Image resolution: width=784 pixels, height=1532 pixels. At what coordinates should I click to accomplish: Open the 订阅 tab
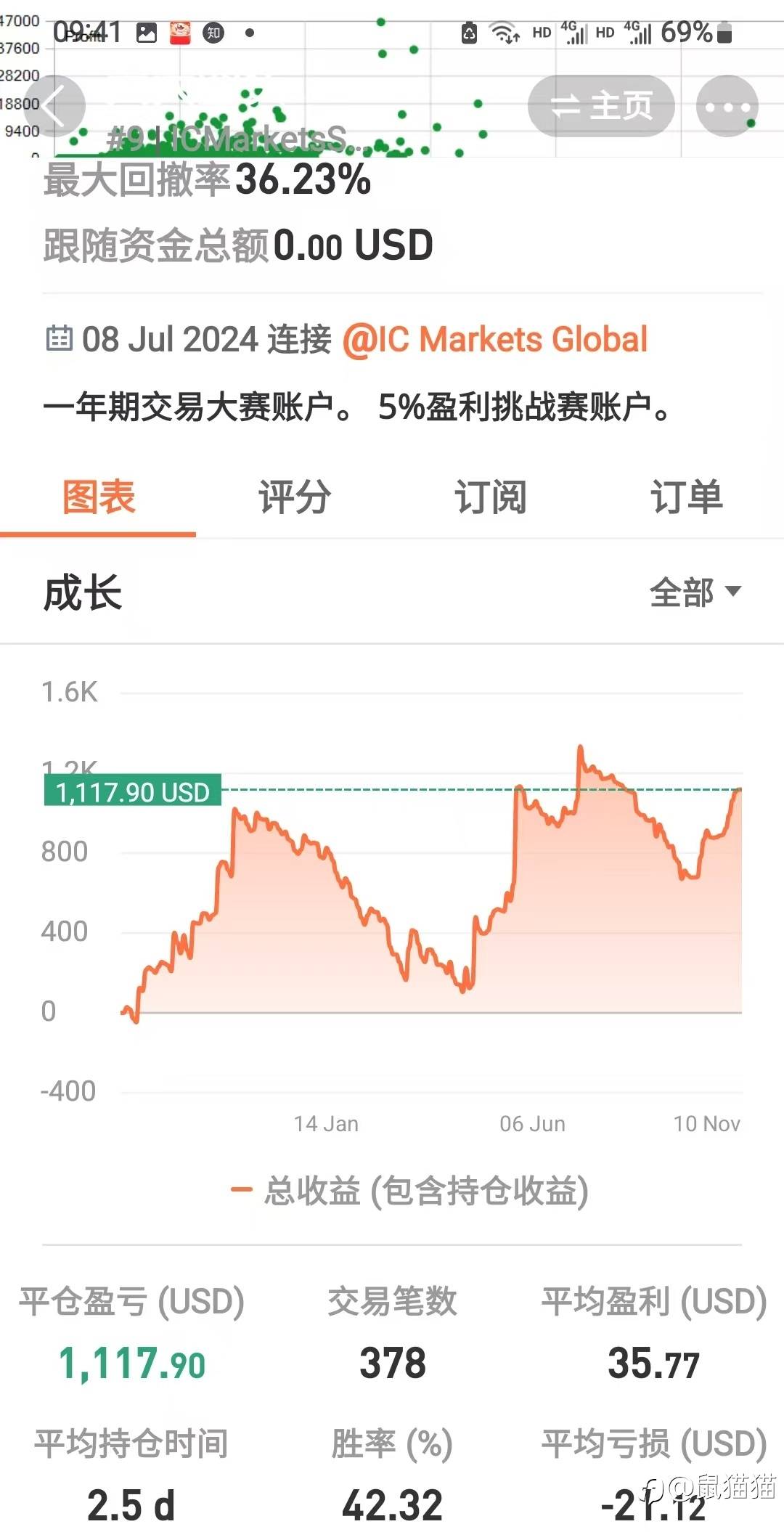coord(489,497)
